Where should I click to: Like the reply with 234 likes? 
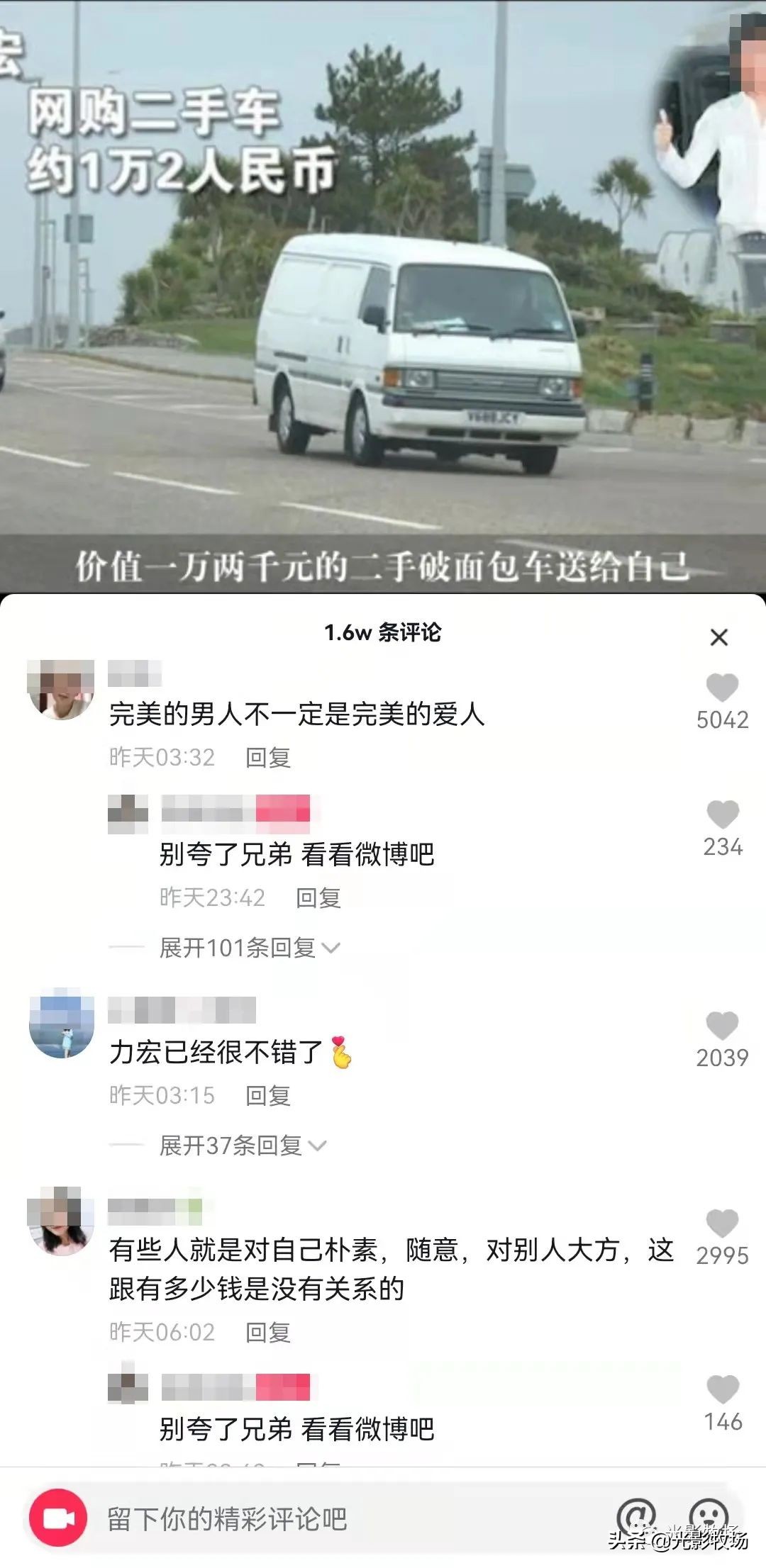click(x=722, y=814)
